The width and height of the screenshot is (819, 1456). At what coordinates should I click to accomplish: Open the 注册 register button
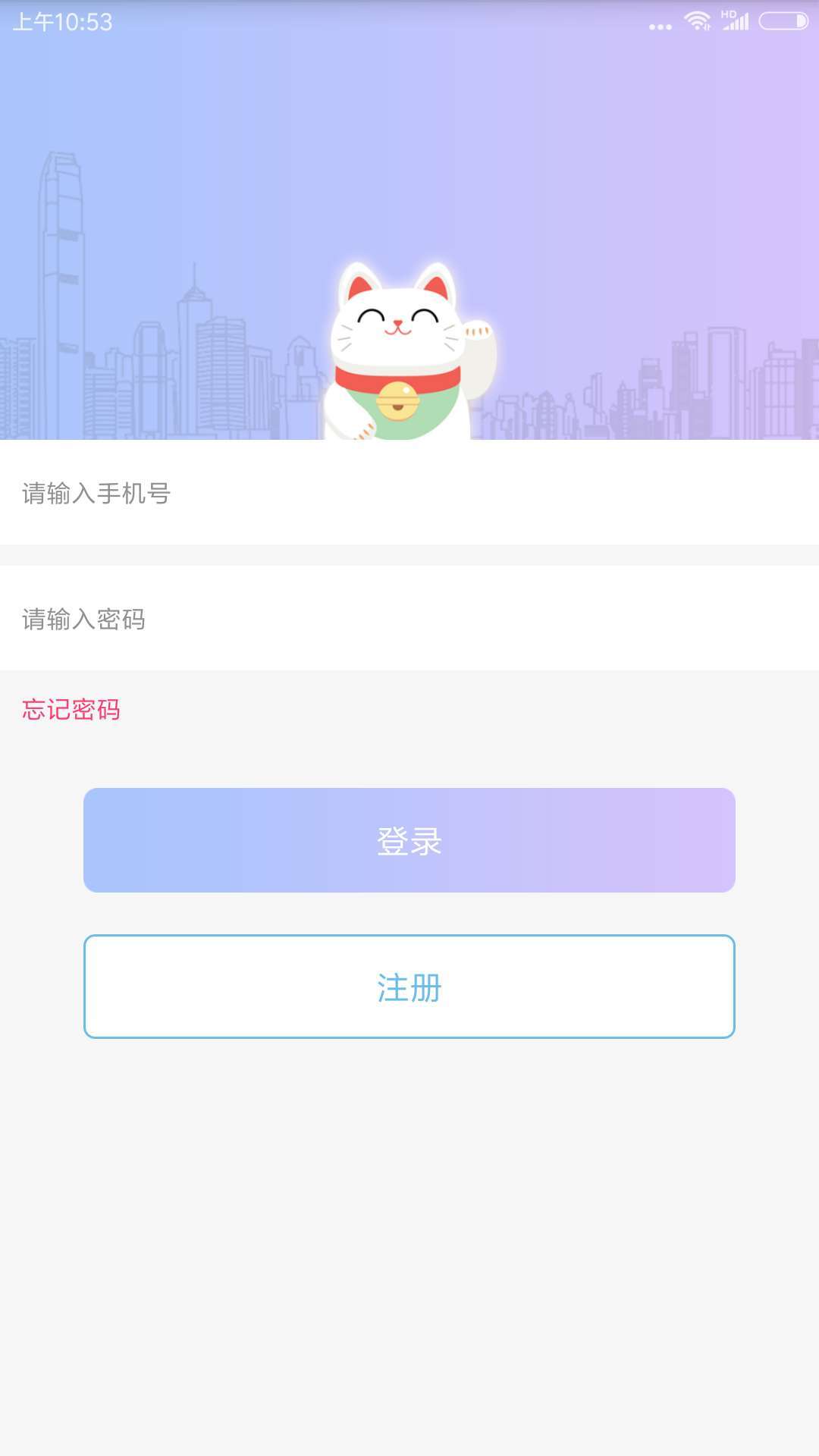coord(409,987)
